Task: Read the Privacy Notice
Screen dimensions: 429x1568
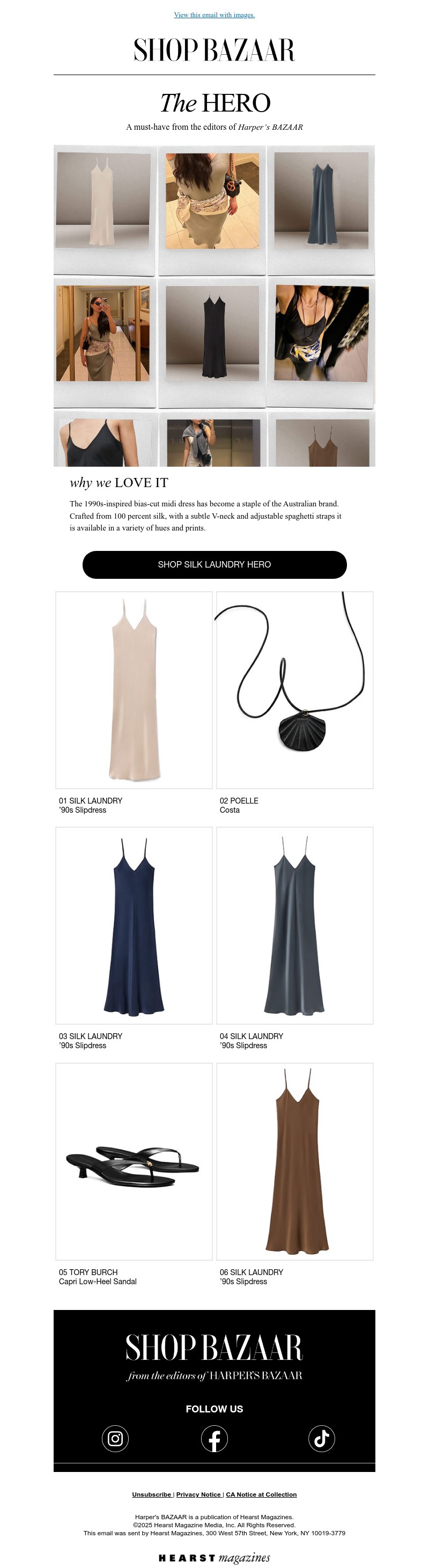Action: click(198, 1495)
